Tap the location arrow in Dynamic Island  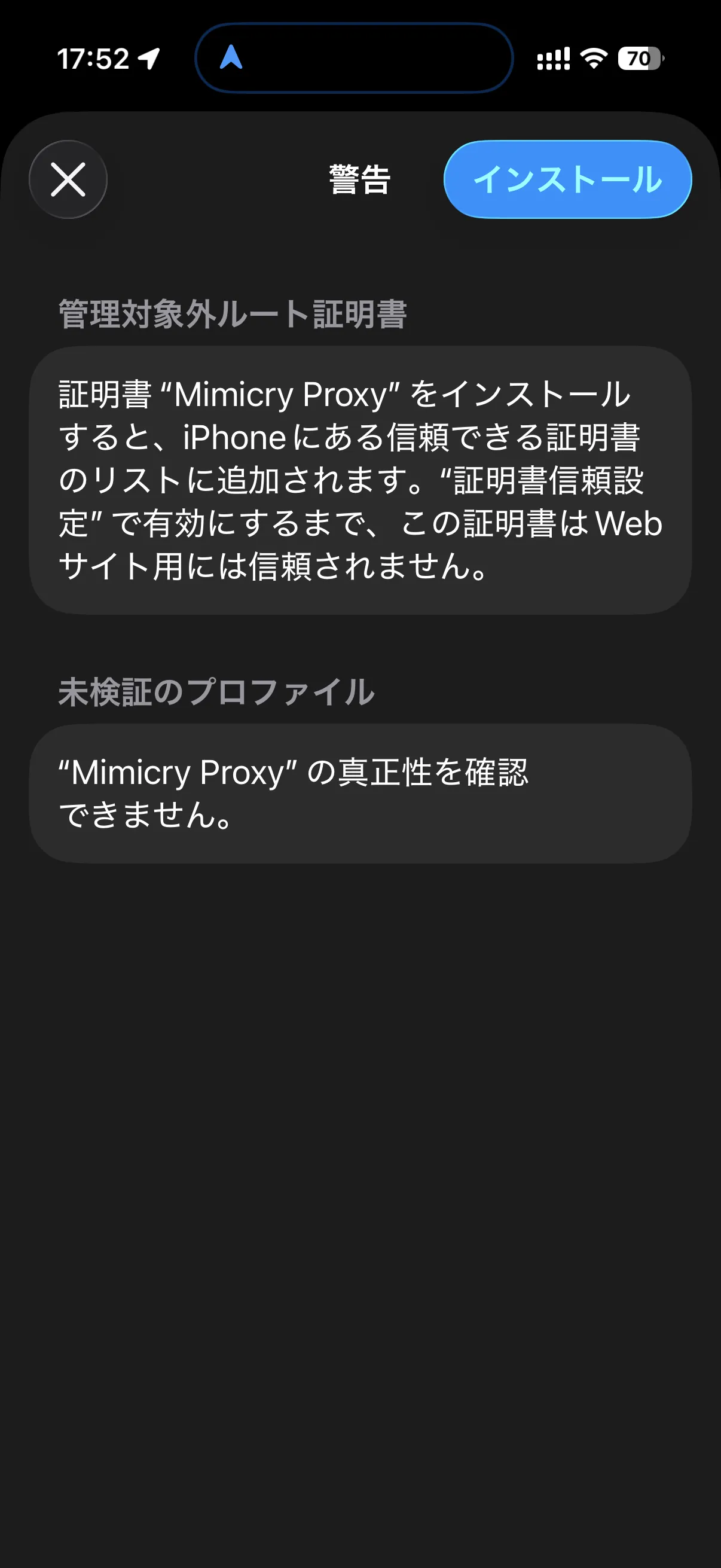tap(231, 58)
